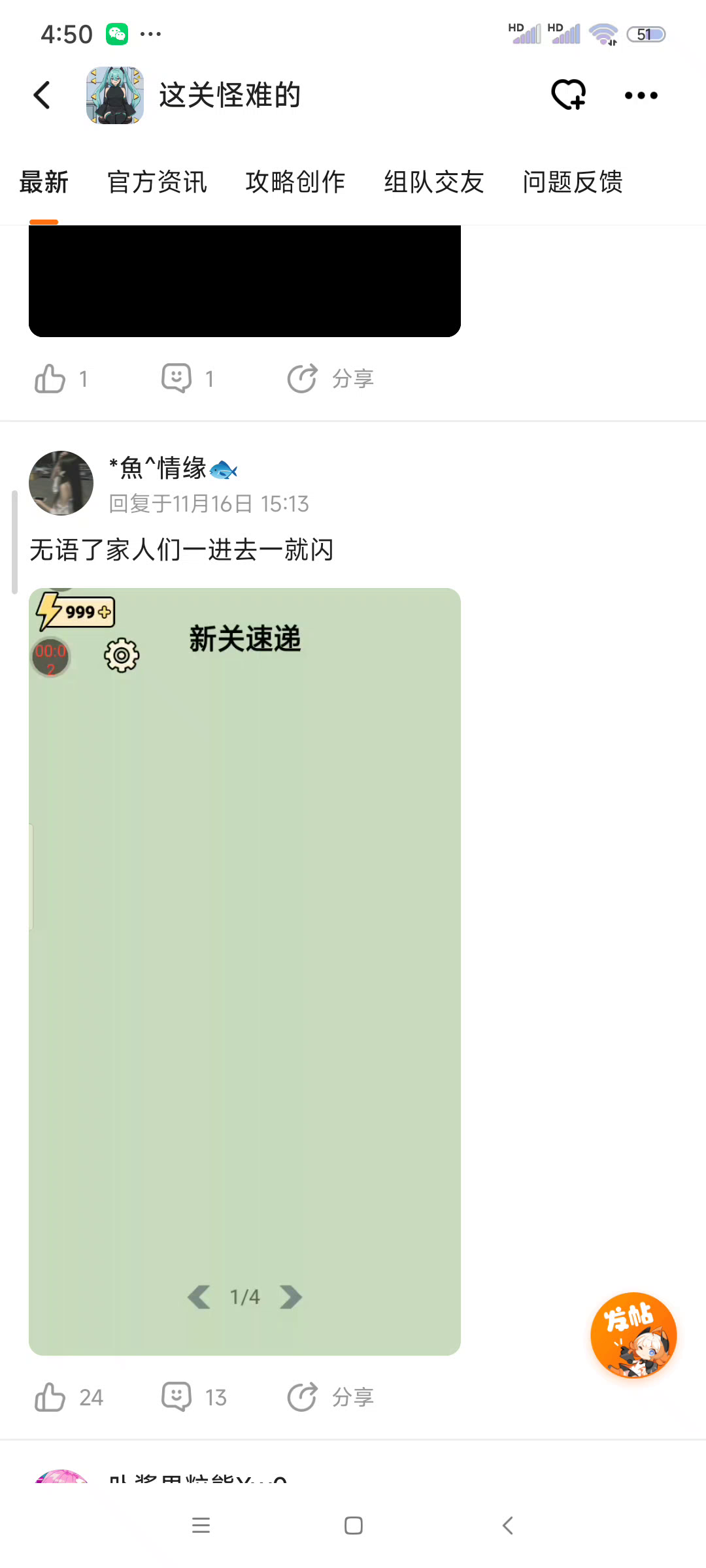
Task: Share *魚^情缘's post
Action: click(x=331, y=1397)
